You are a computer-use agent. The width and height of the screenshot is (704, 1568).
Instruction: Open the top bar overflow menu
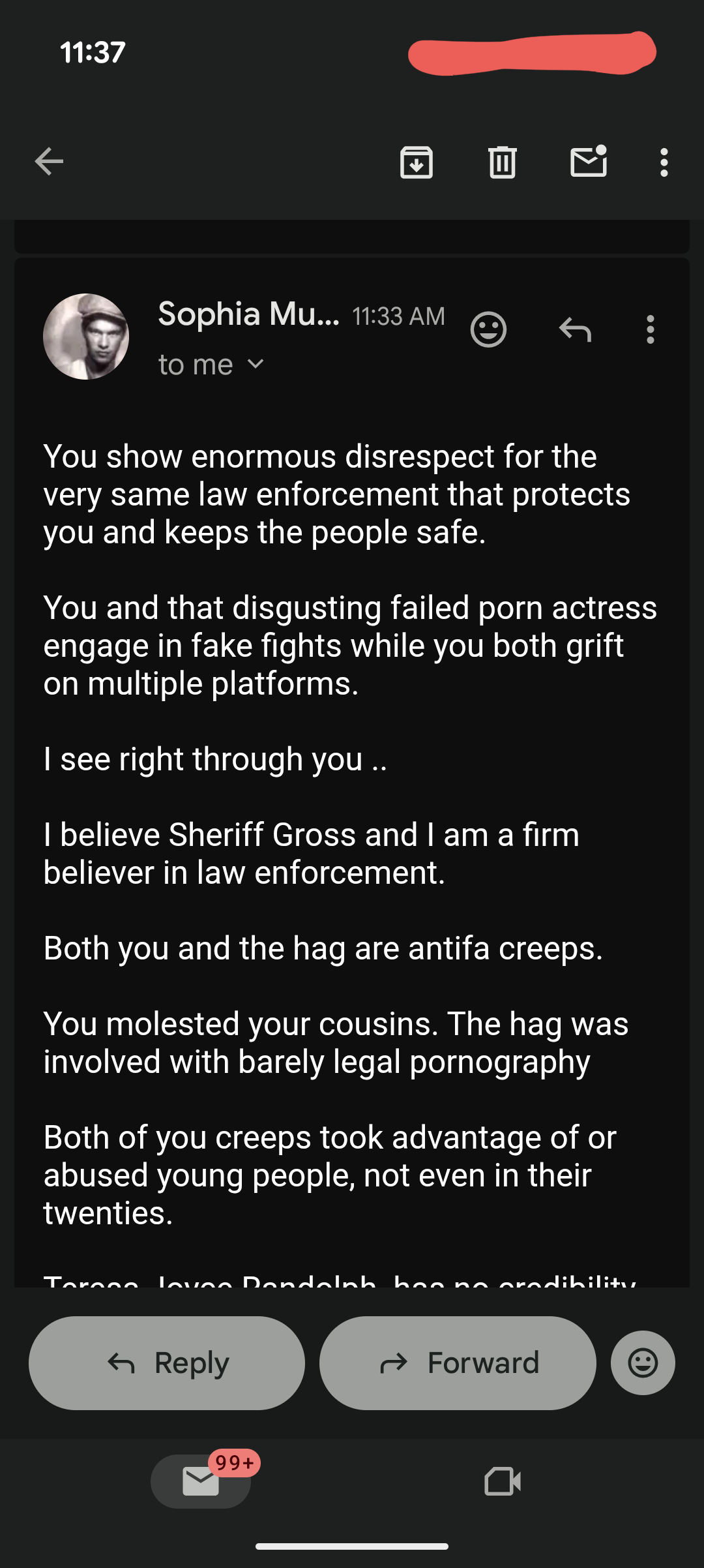coord(664,162)
